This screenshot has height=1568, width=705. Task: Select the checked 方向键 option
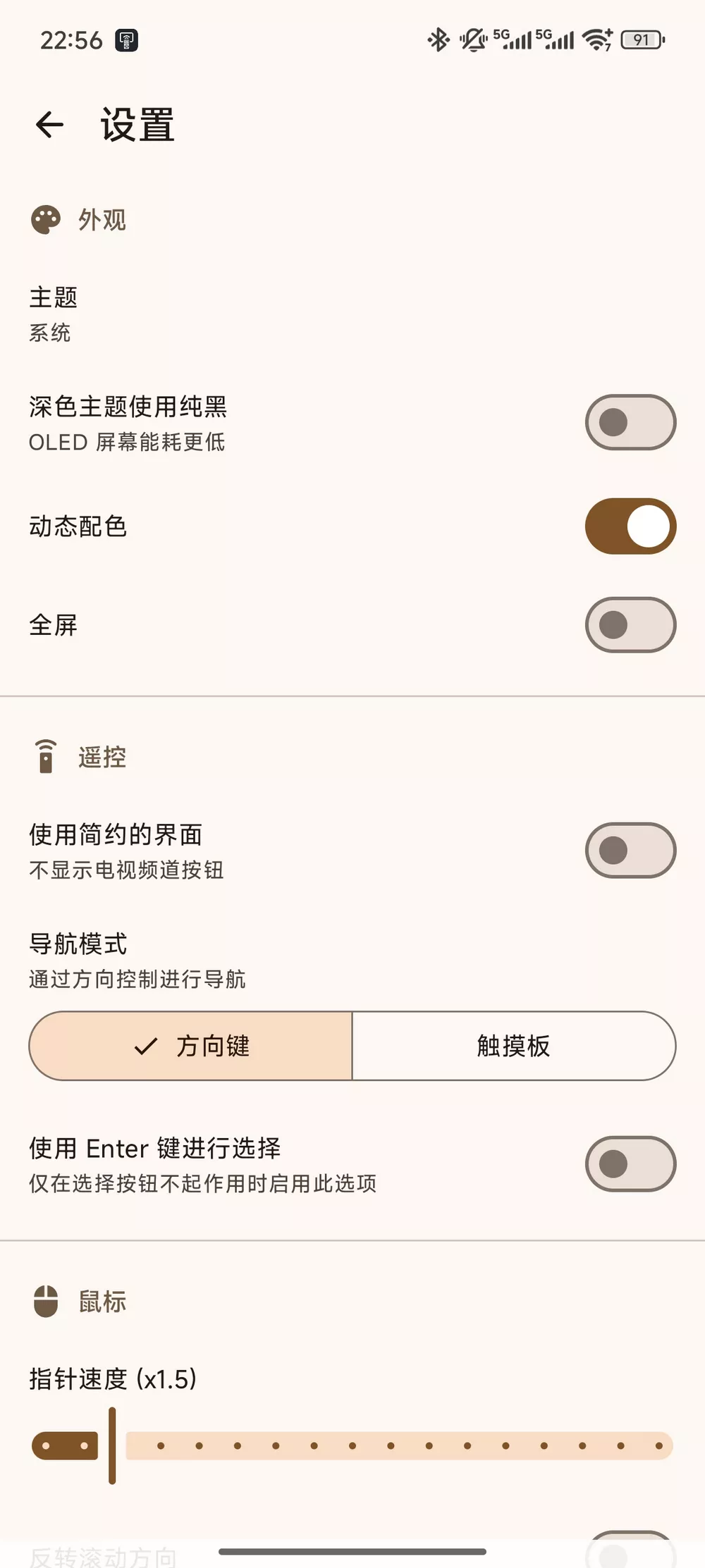(190, 1047)
